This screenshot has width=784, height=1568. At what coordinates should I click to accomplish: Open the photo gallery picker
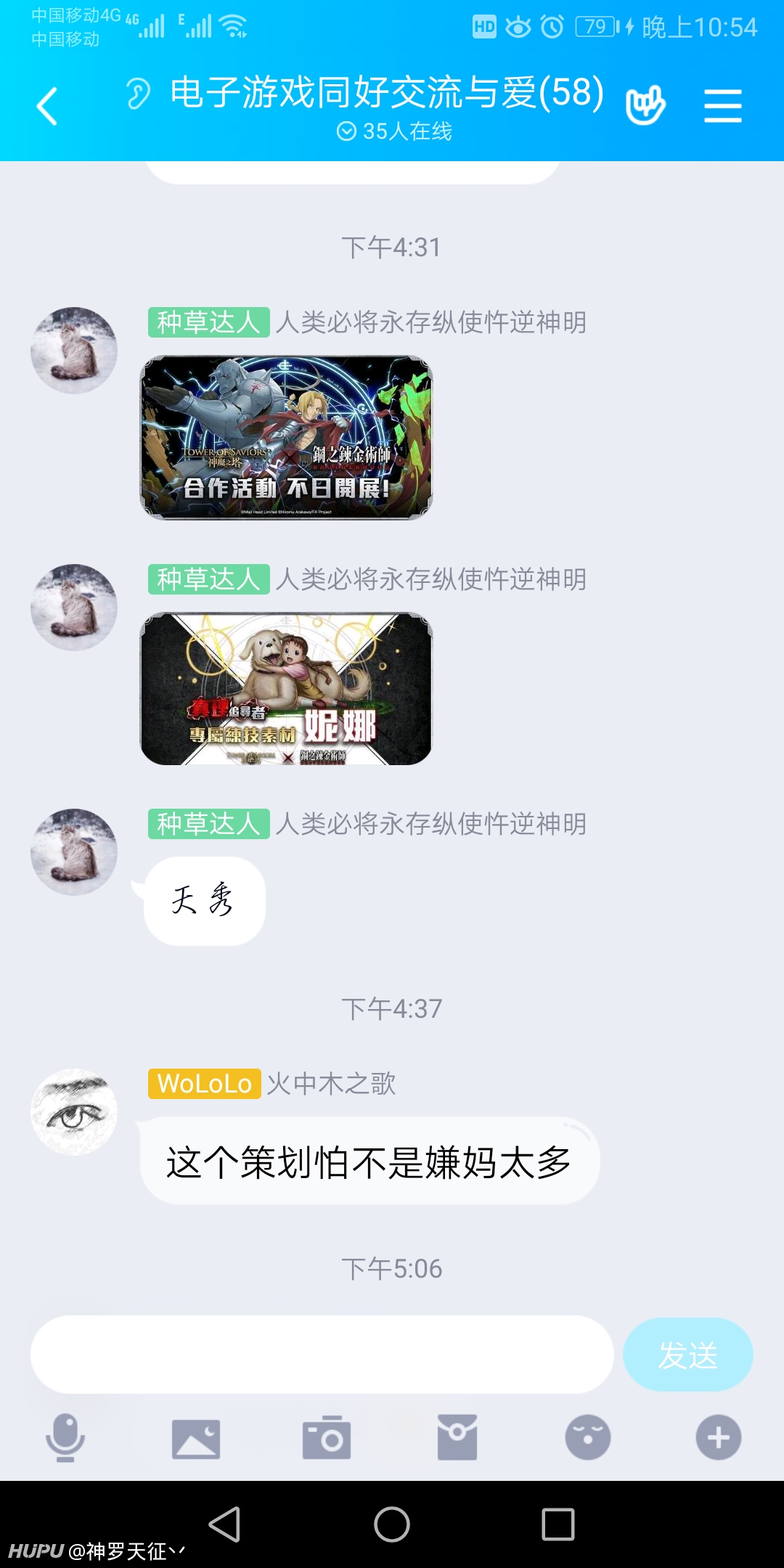pos(196,1439)
